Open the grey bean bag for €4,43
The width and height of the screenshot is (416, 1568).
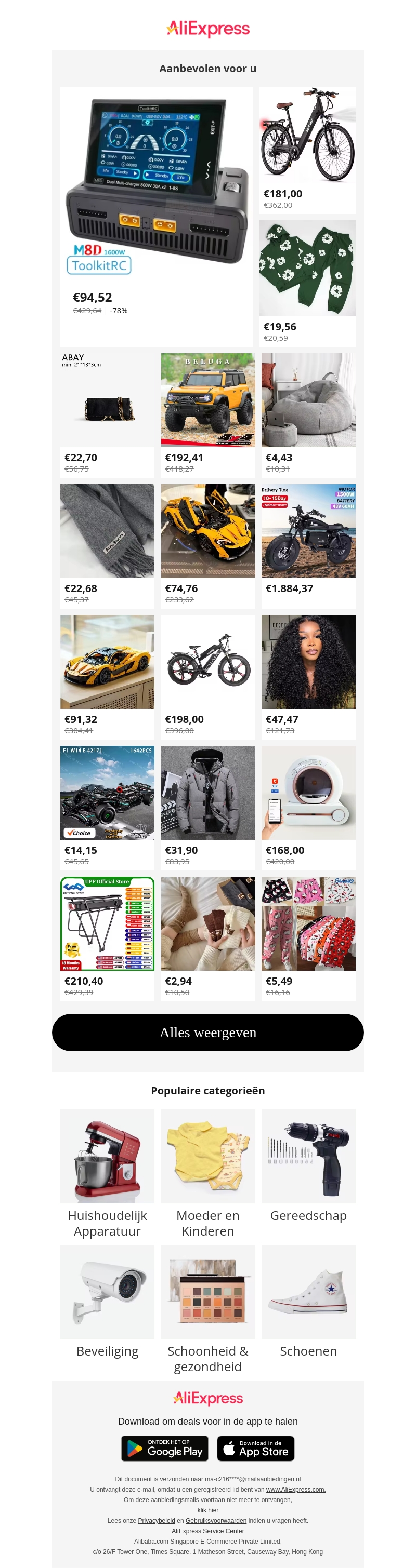tap(308, 400)
